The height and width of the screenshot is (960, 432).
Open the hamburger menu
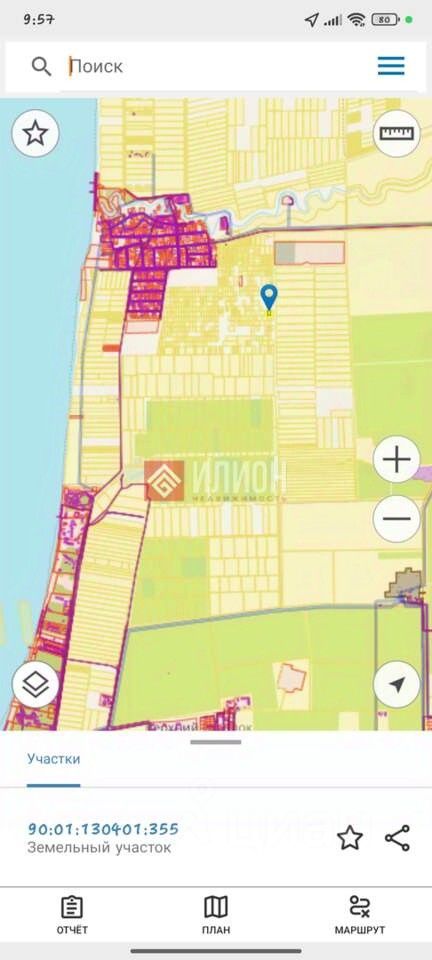pyautogui.click(x=391, y=66)
